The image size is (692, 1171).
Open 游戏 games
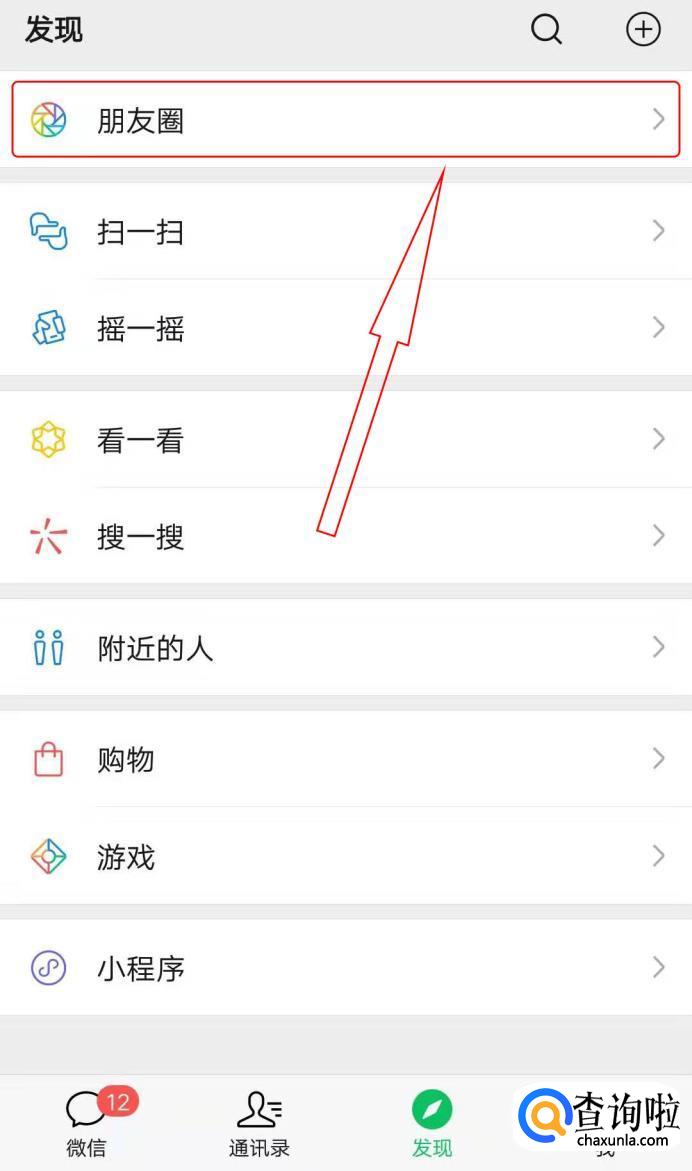tap(346, 856)
